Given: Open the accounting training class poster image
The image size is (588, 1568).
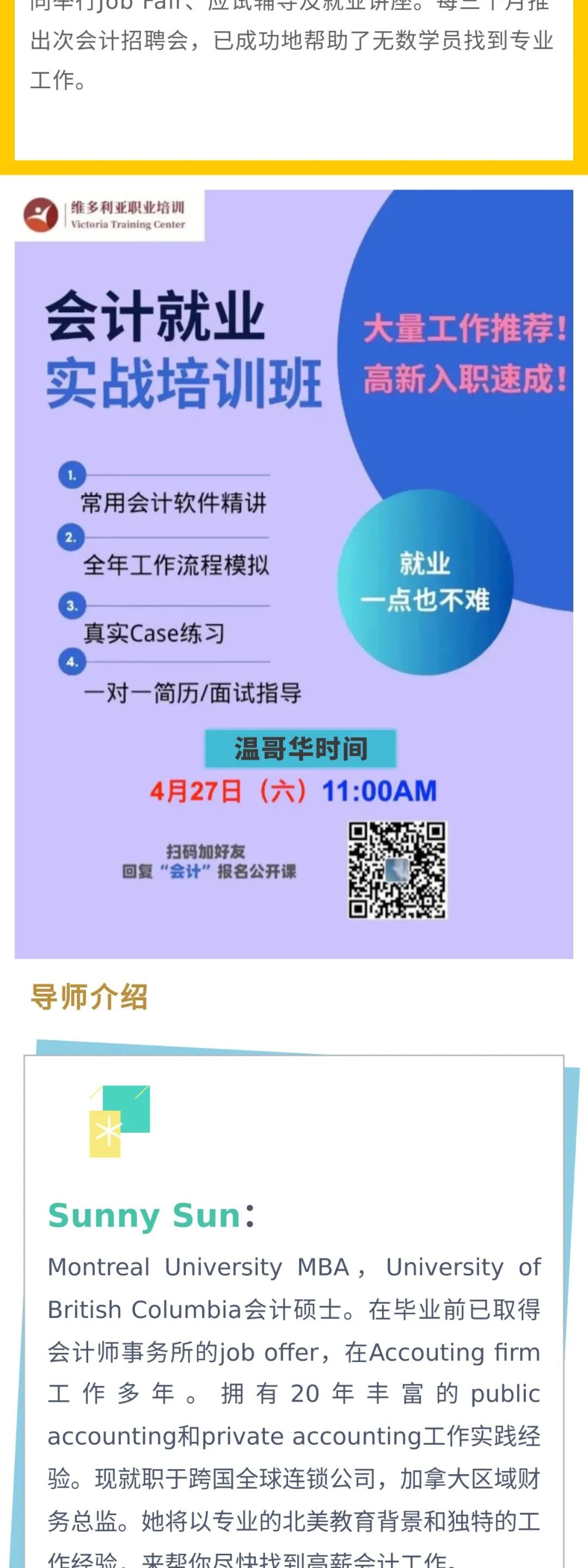Looking at the screenshot, I should tap(293, 573).
